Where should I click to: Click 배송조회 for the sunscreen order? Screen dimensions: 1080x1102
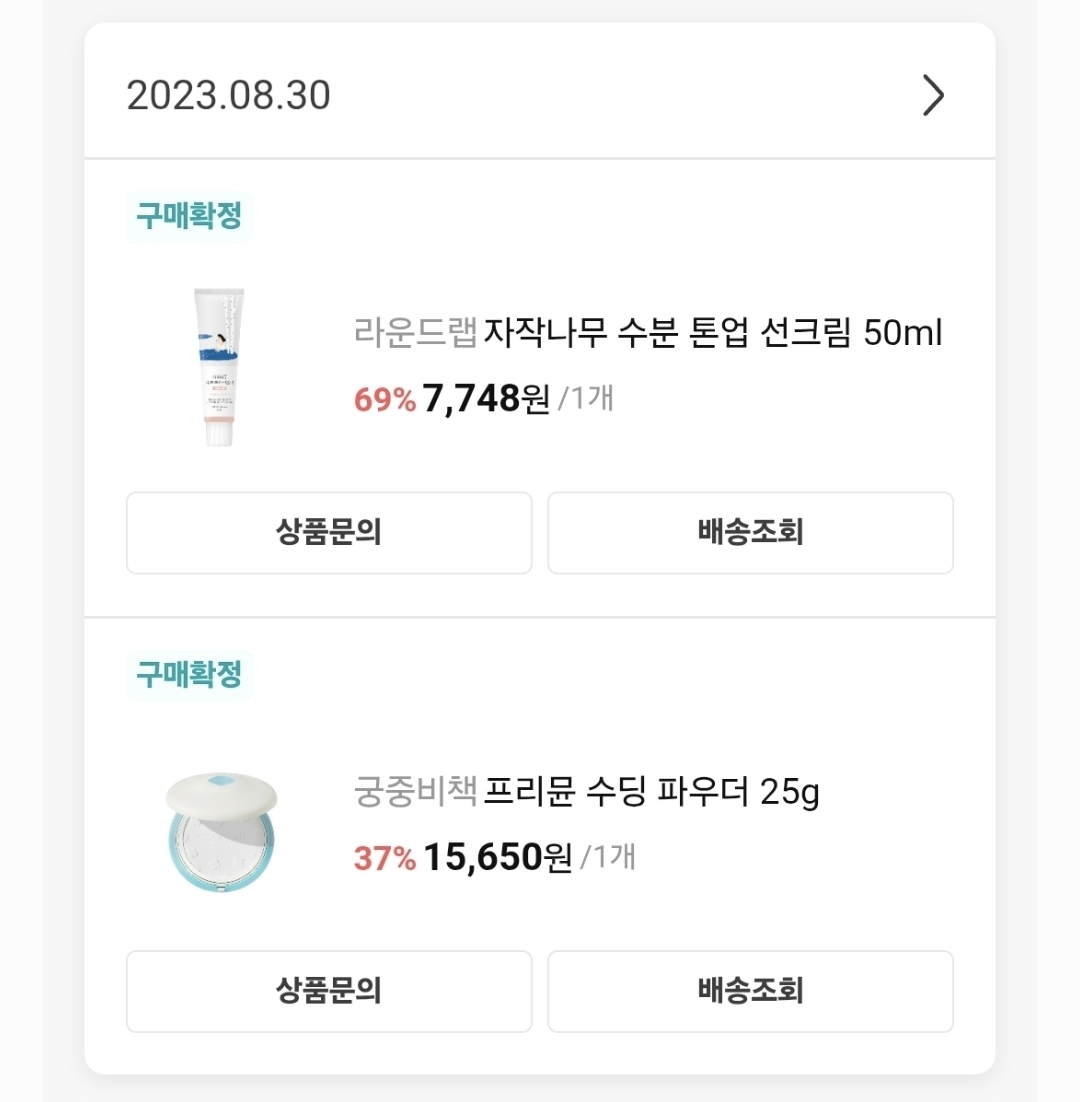(x=750, y=533)
